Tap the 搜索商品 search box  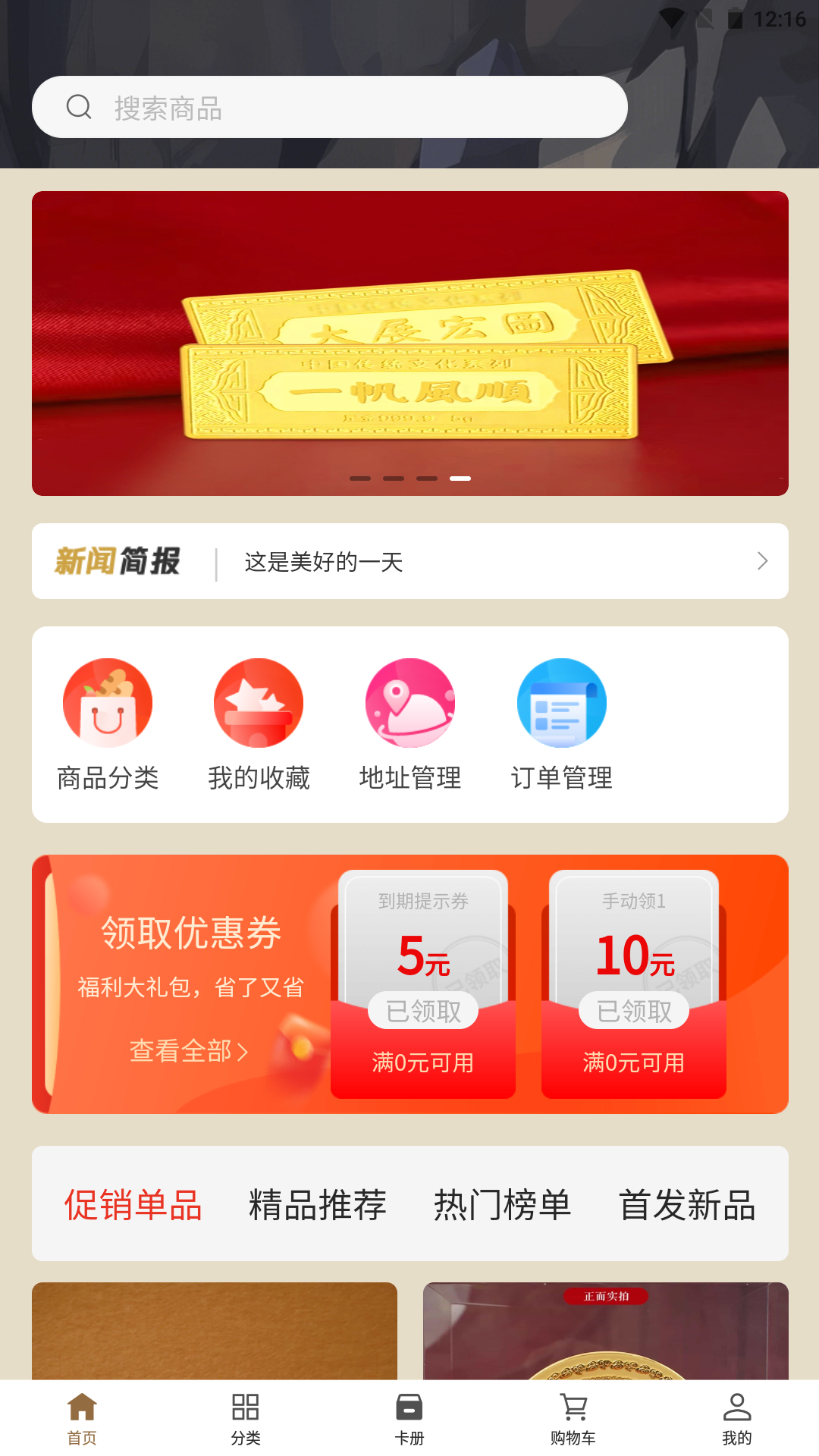click(x=330, y=107)
